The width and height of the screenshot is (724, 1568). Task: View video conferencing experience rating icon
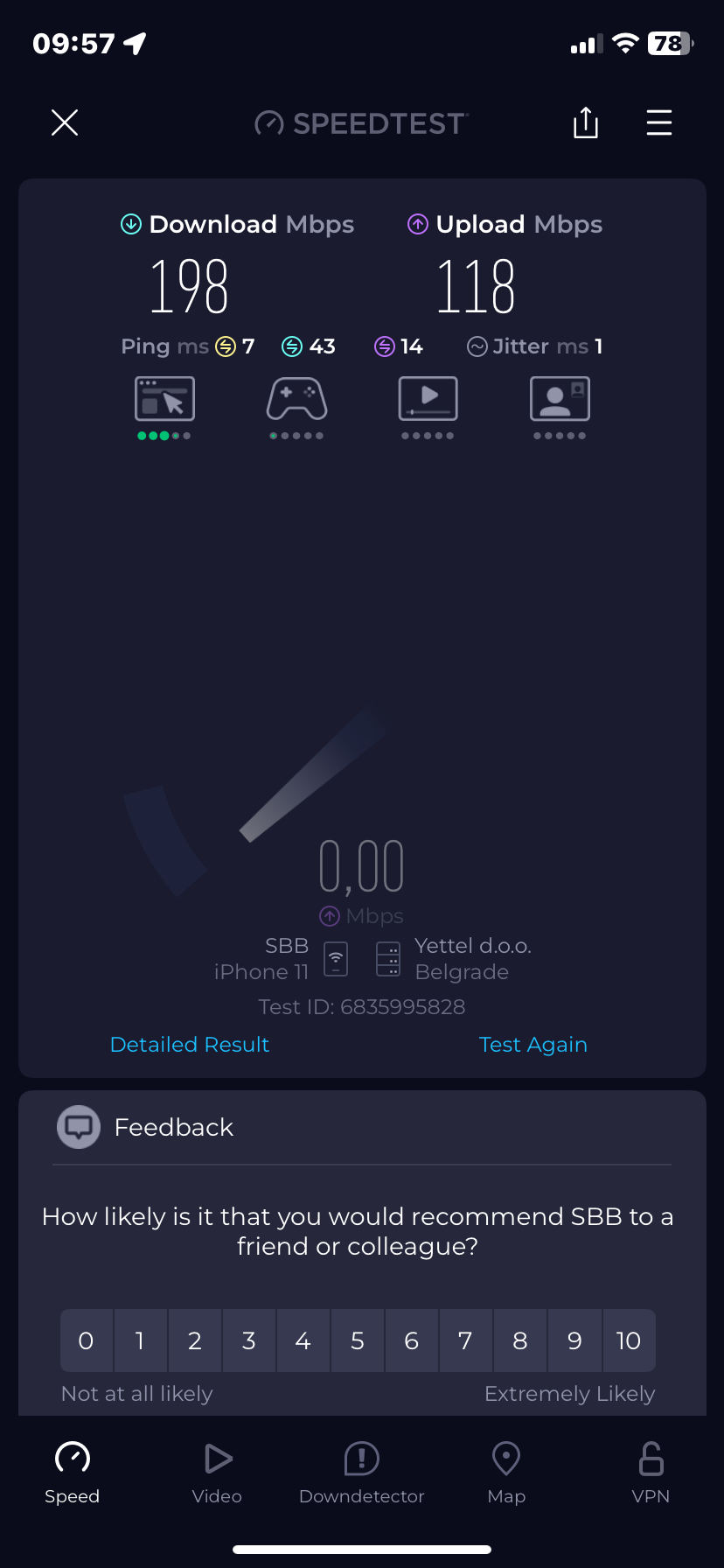pos(560,400)
